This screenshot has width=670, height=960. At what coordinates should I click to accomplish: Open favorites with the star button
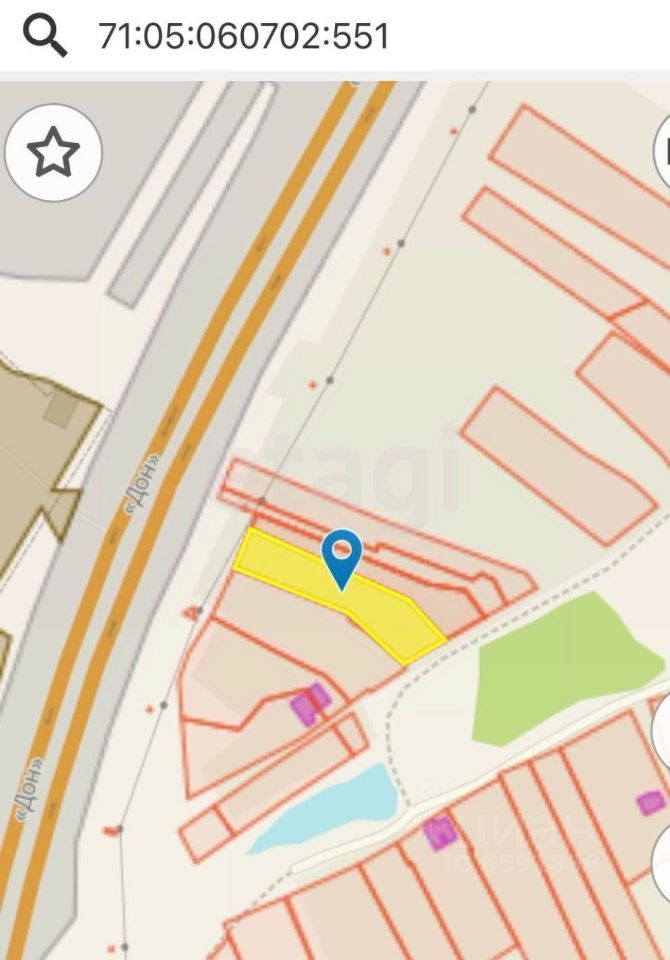[53, 153]
